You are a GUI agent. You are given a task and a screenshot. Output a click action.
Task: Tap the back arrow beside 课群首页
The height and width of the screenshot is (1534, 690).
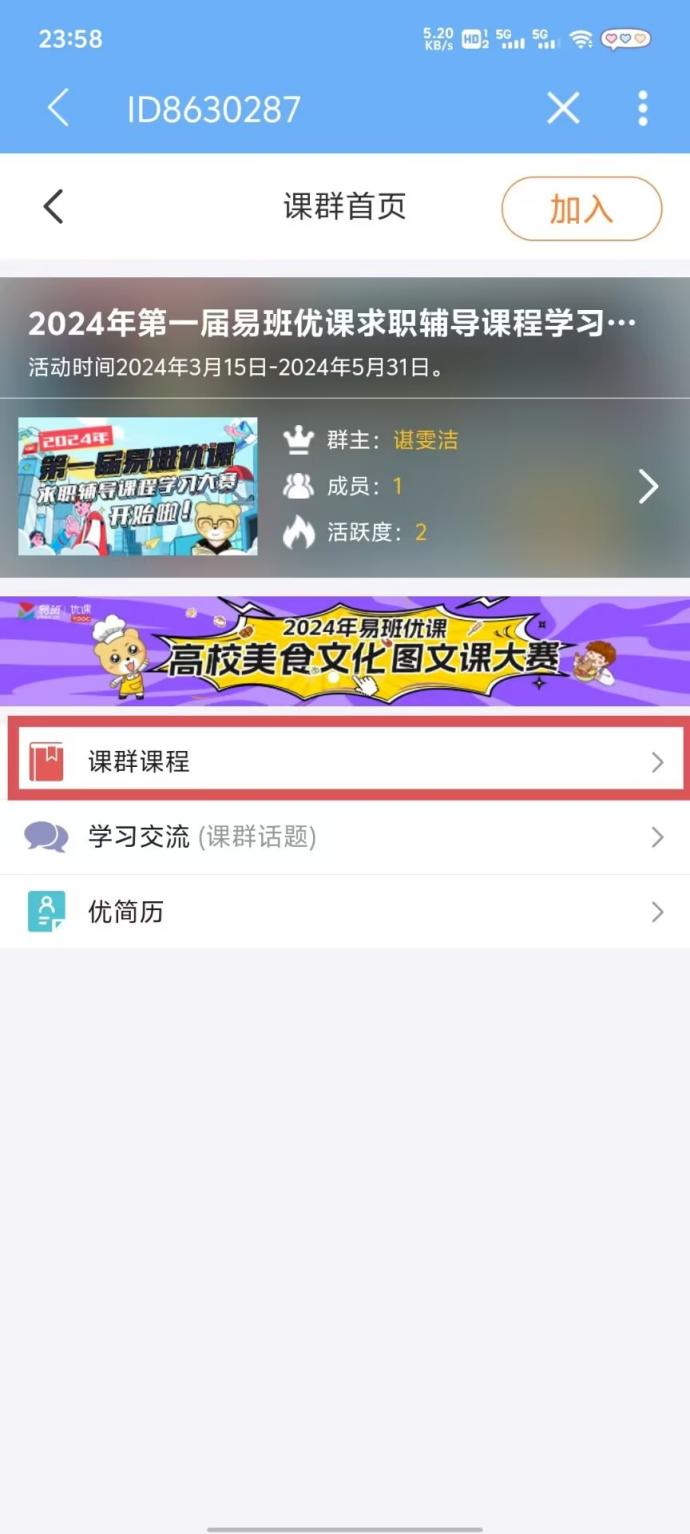tap(54, 207)
